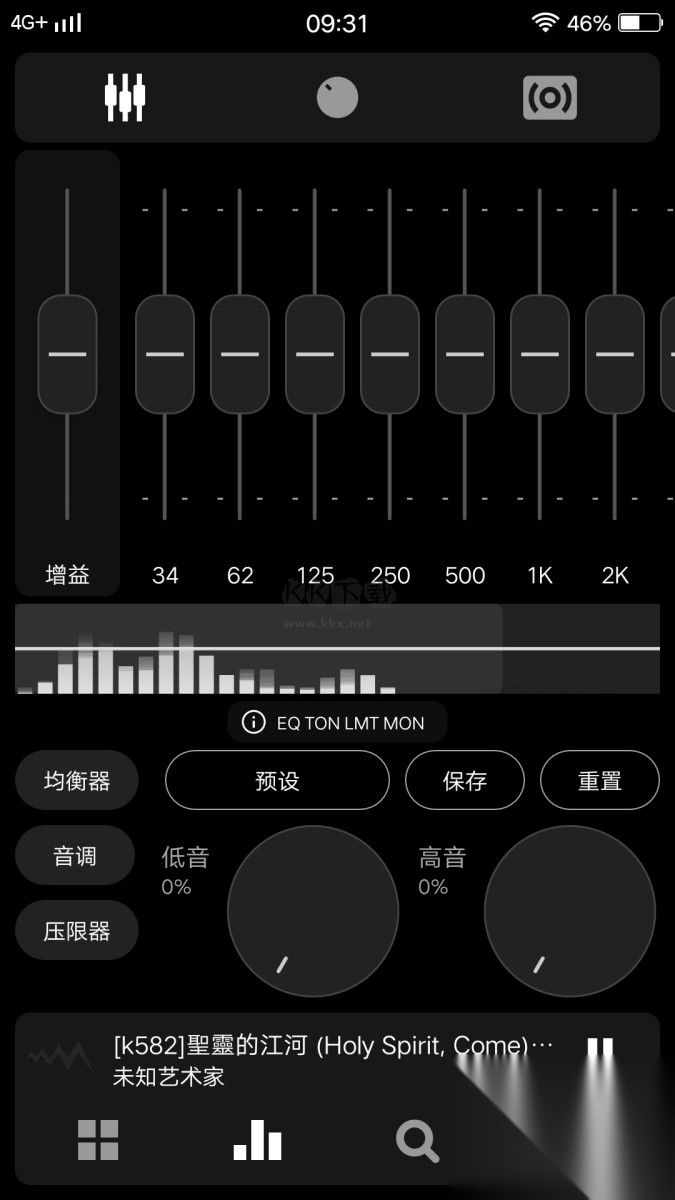The width and height of the screenshot is (675, 1200).
Task: Open the EQ TON LMT MON info
Action: tap(337, 722)
